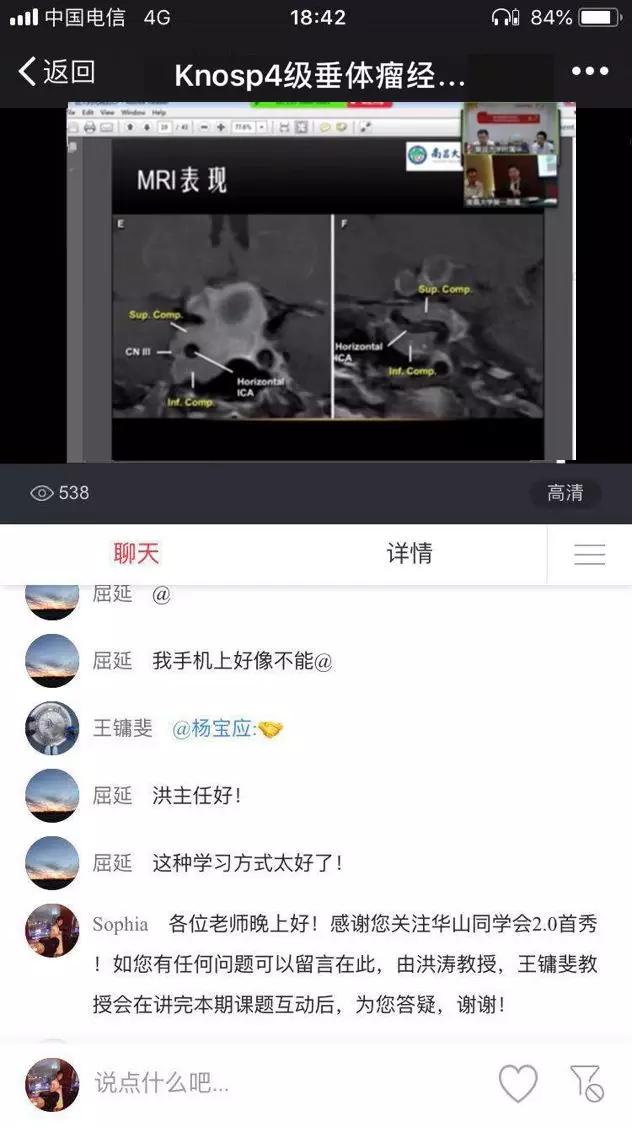
Task: Open 王镛斐's profile avatar
Action: [x=52, y=729]
